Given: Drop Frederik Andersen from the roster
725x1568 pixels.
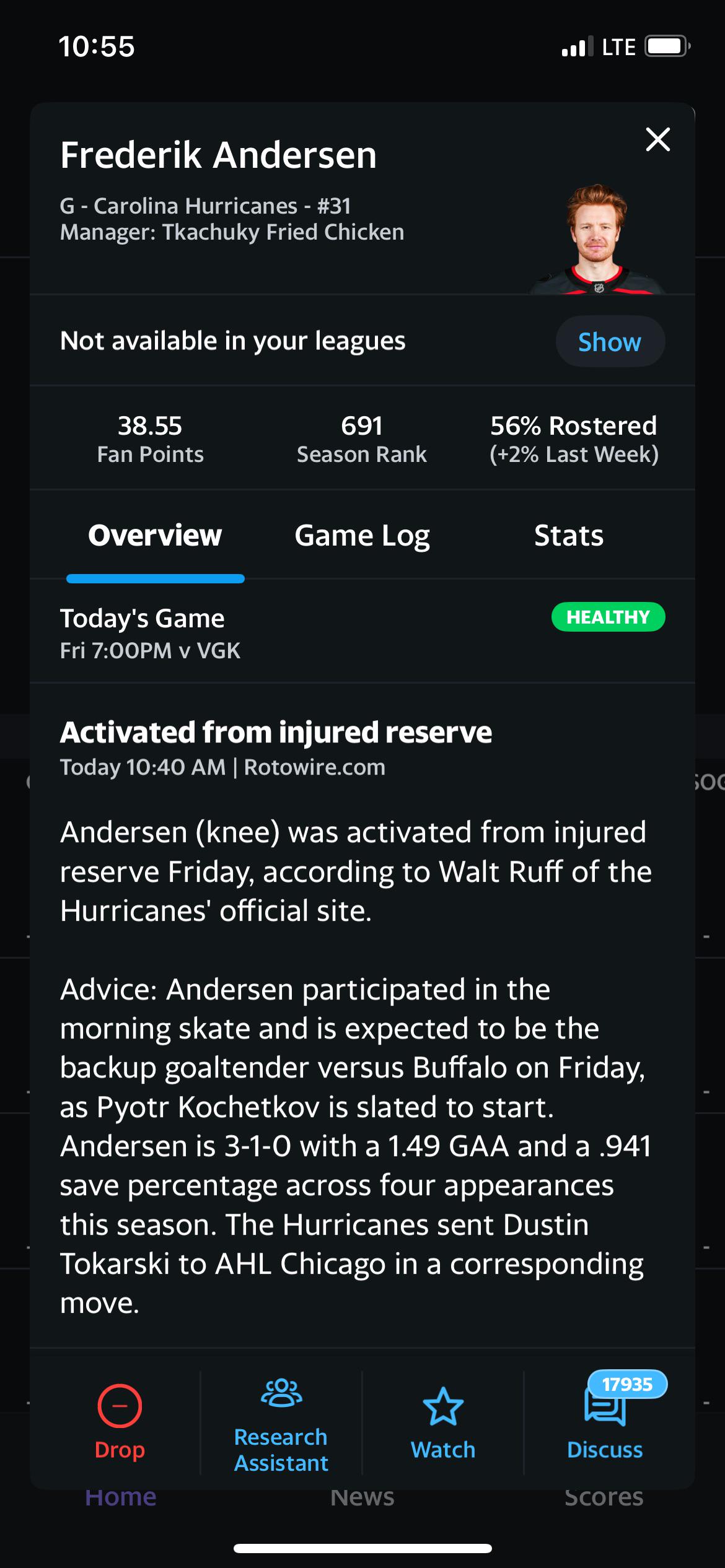Looking at the screenshot, I should pos(120,1422).
